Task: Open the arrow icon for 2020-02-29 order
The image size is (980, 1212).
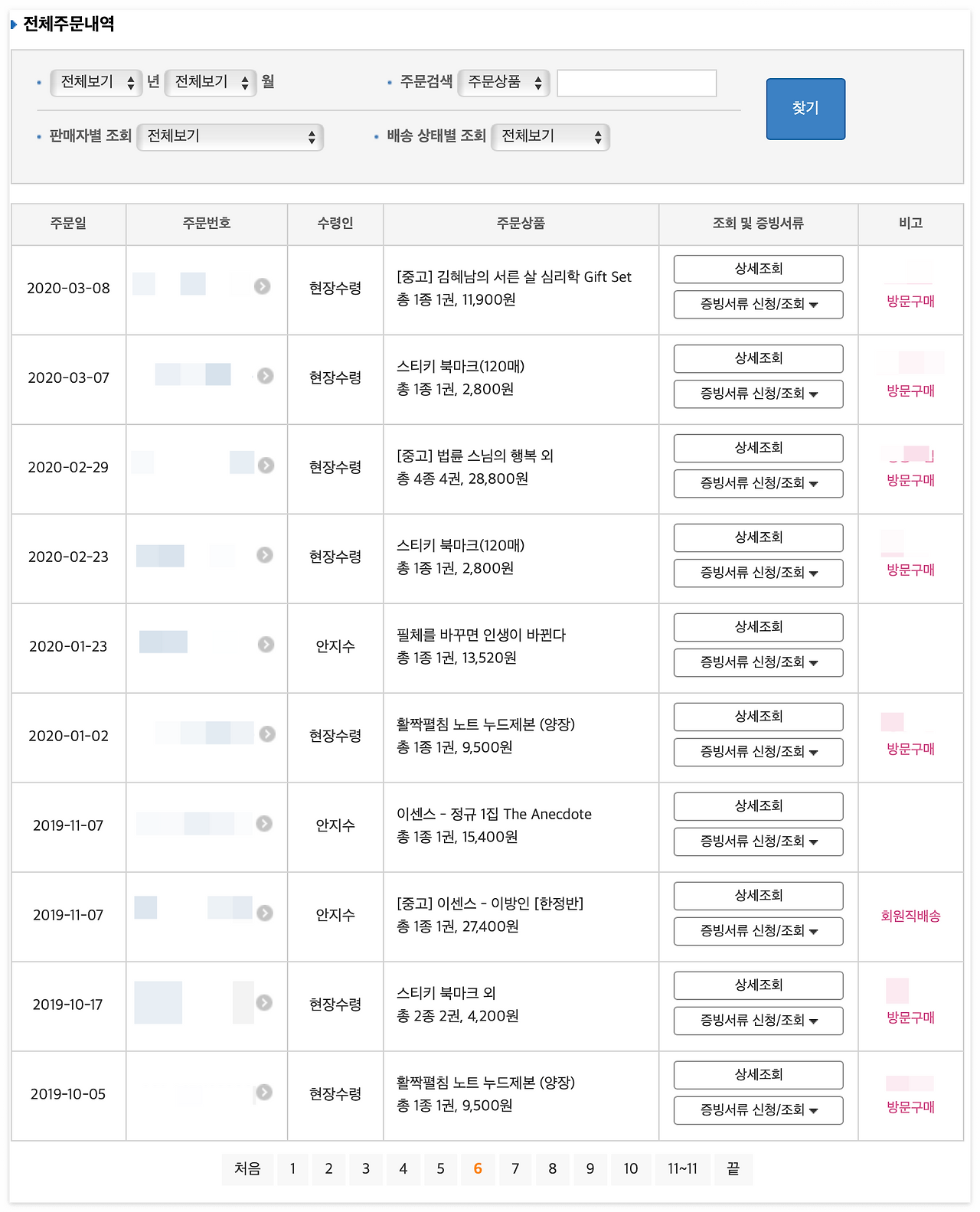Action: click(264, 465)
